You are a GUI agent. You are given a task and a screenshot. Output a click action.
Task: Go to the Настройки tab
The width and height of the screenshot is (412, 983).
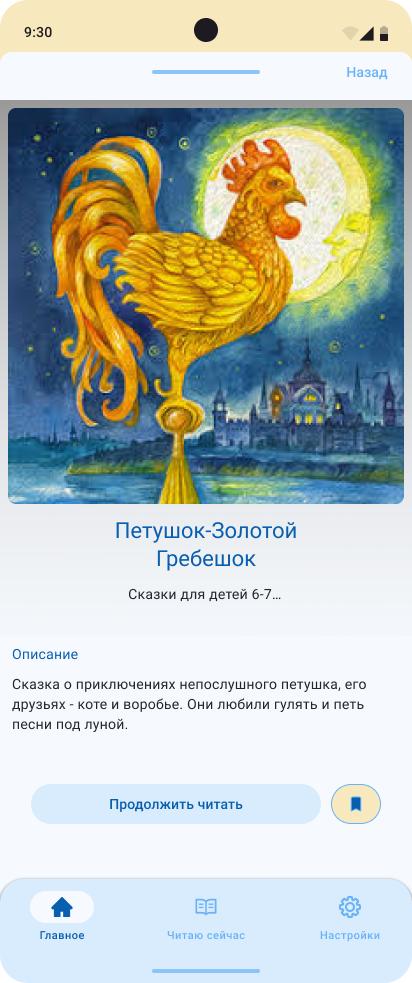coord(350,917)
